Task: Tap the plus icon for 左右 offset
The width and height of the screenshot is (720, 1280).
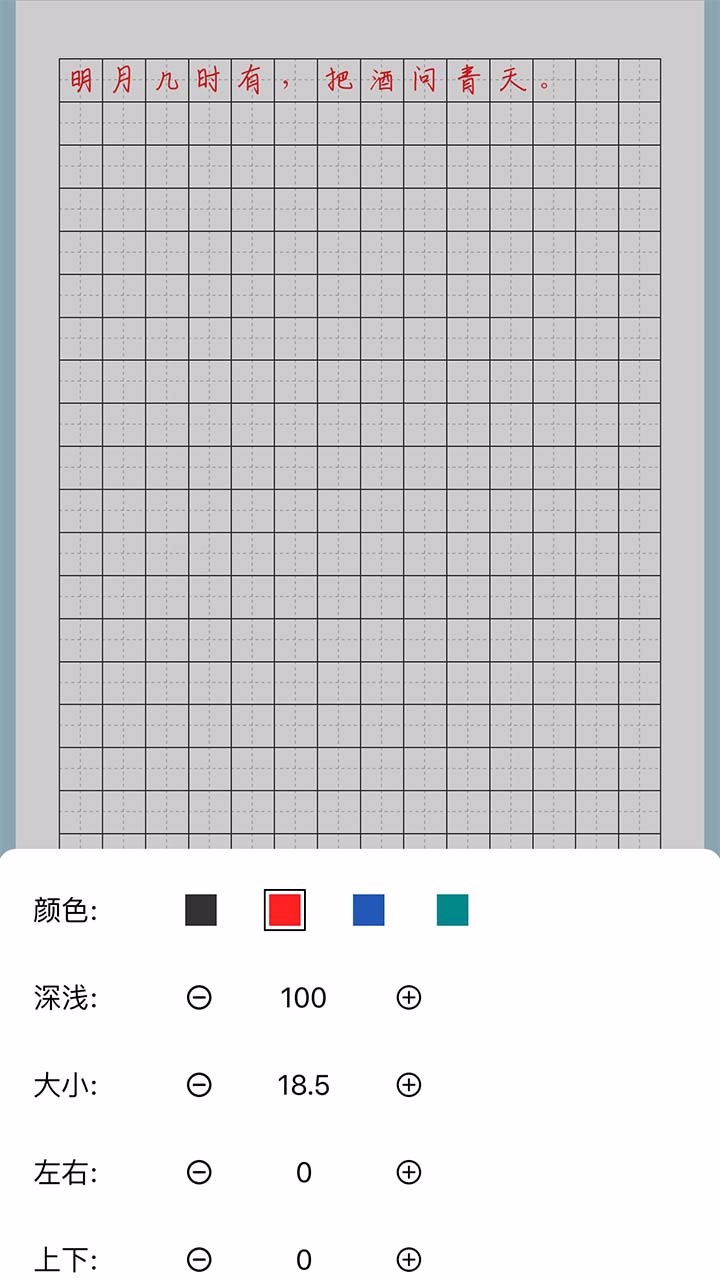Action: (x=408, y=1171)
